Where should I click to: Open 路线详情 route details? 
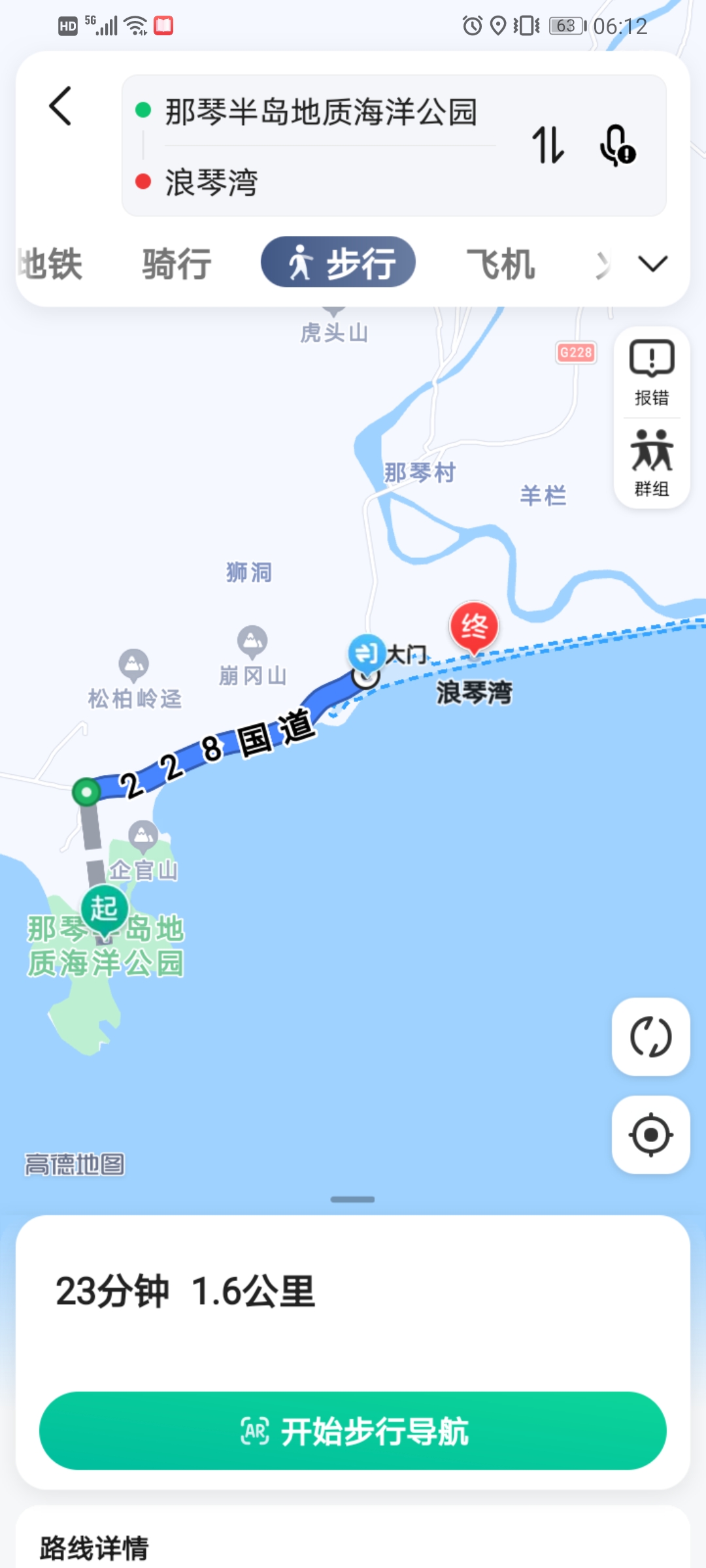pos(95,1547)
